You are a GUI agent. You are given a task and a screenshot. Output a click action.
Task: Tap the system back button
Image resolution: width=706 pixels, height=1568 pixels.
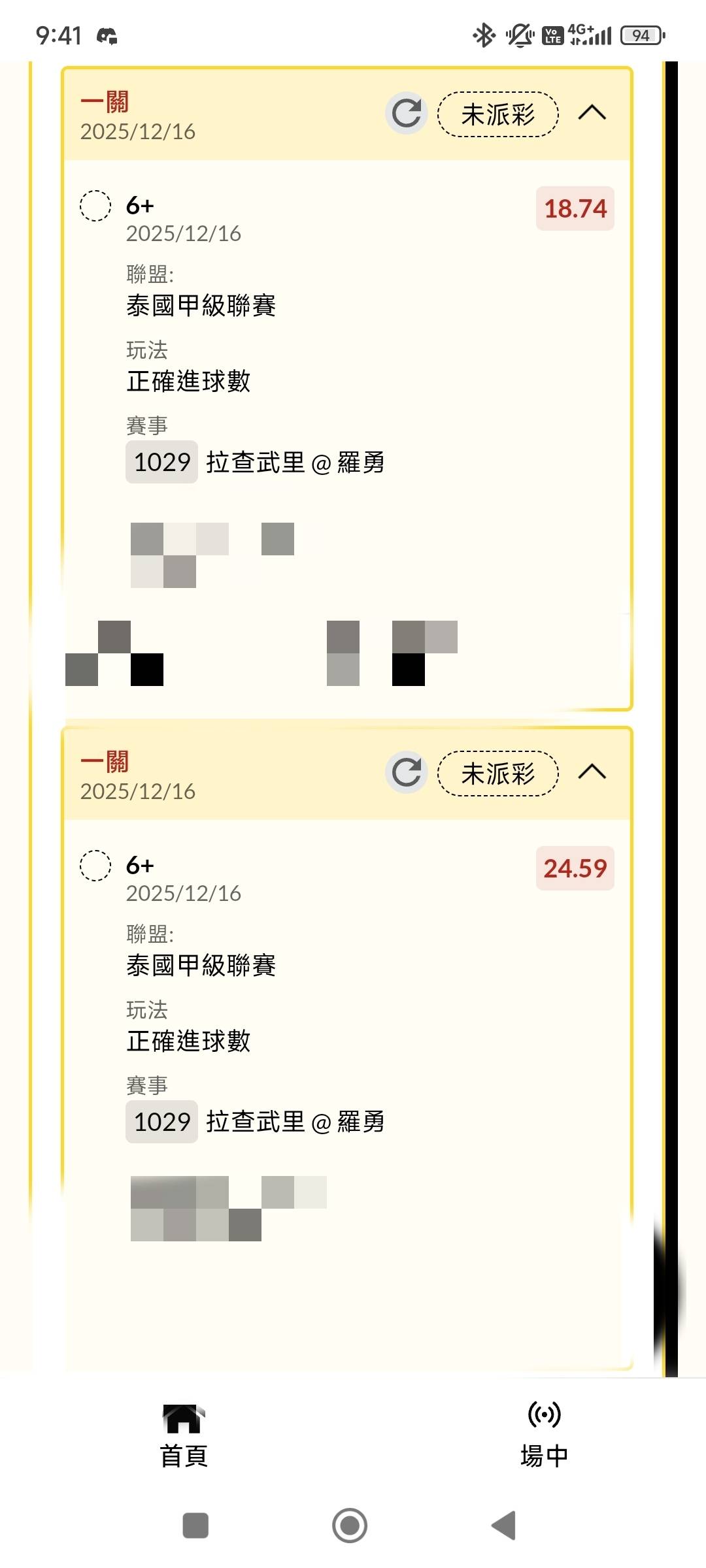pos(503,1526)
